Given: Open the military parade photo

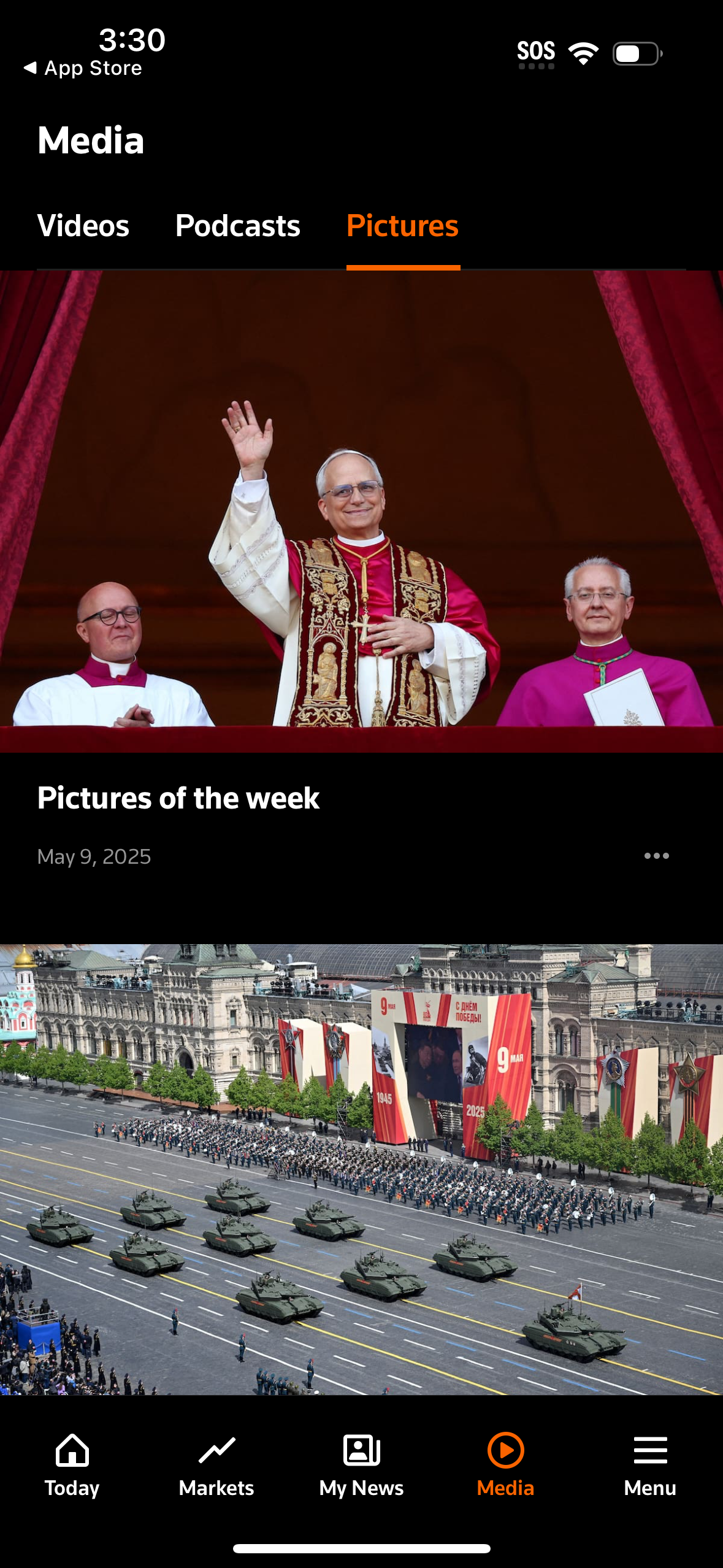Looking at the screenshot, I should tap(361, 1166).
